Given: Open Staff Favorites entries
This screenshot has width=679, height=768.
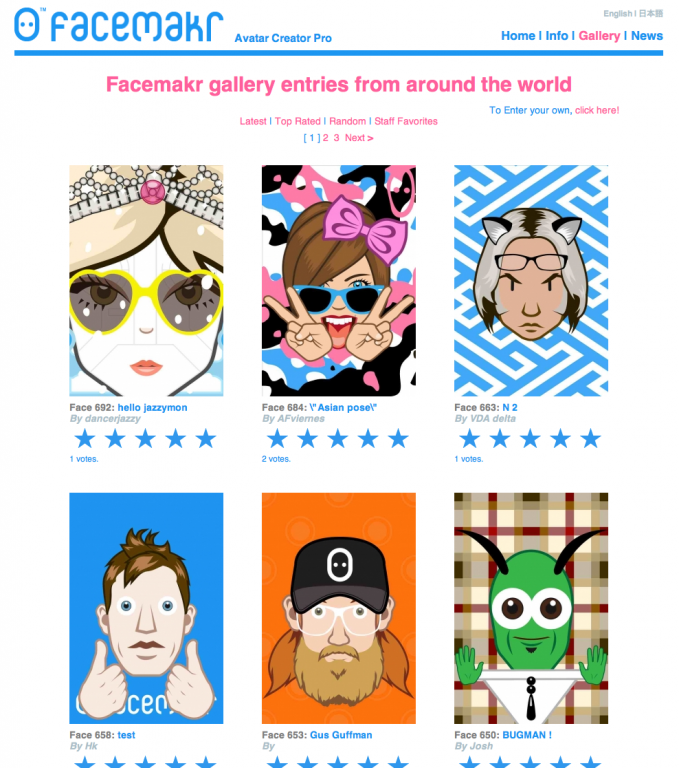Looking at the screenshot, I should [406, 121].
